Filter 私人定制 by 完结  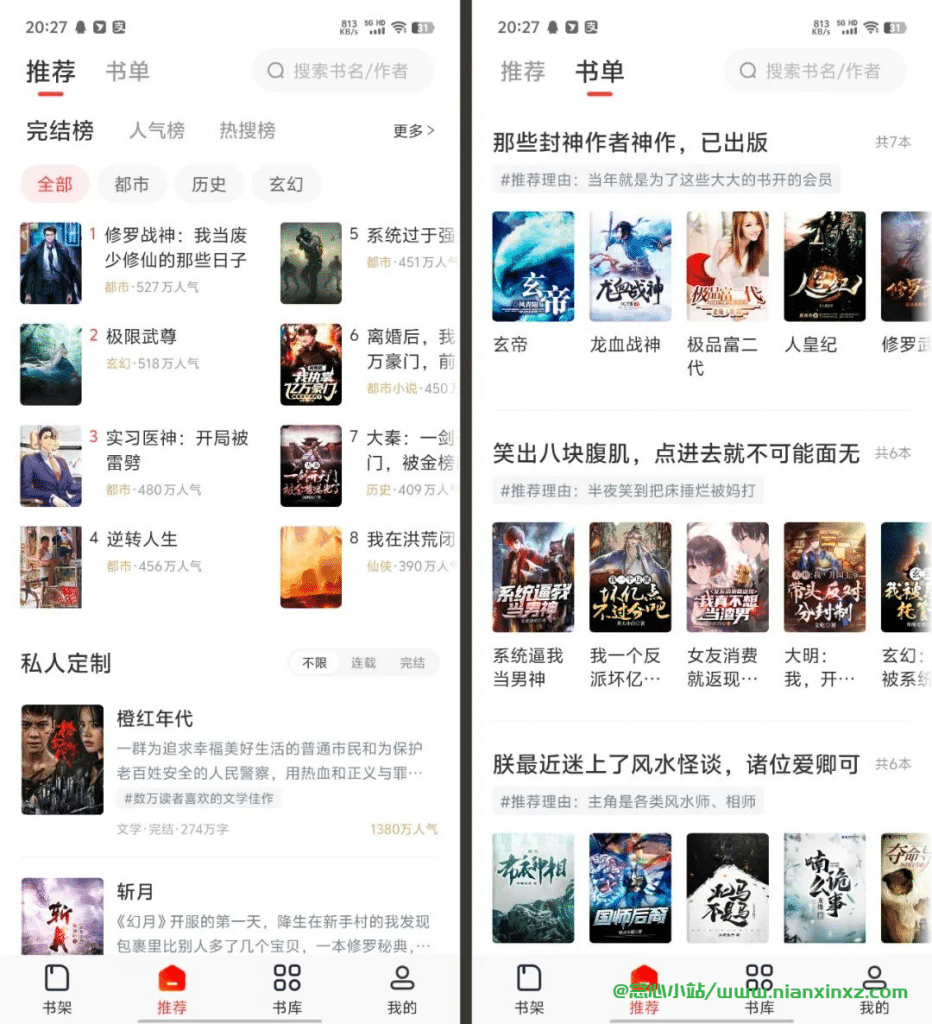(412, 662)
